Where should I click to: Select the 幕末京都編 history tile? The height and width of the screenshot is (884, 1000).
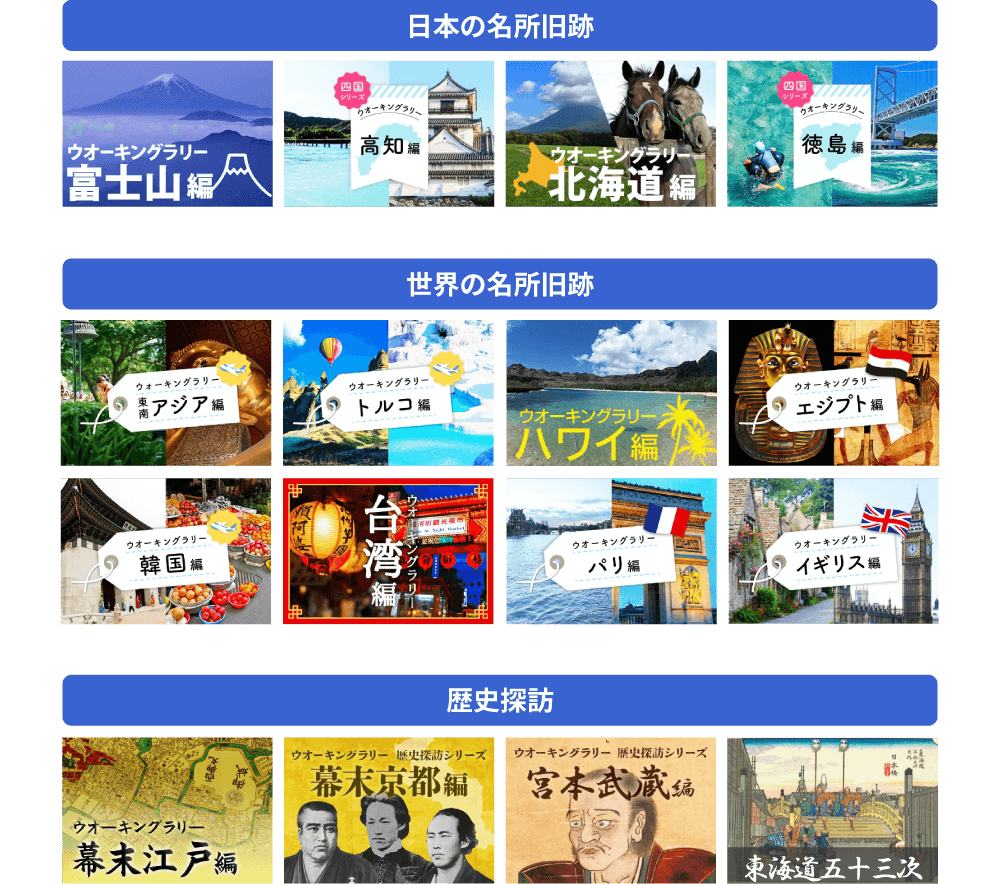coord(389,811)
